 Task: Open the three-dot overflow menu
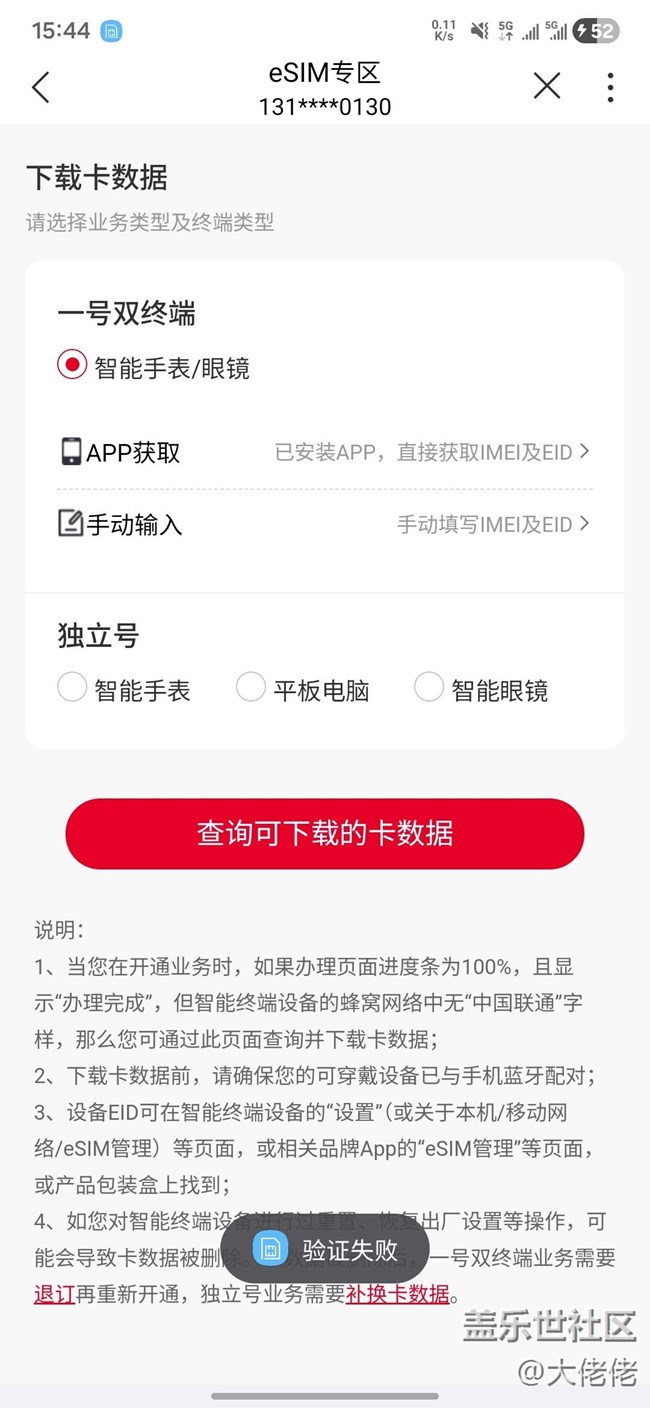pyautogui.click(x=610, y=87)
